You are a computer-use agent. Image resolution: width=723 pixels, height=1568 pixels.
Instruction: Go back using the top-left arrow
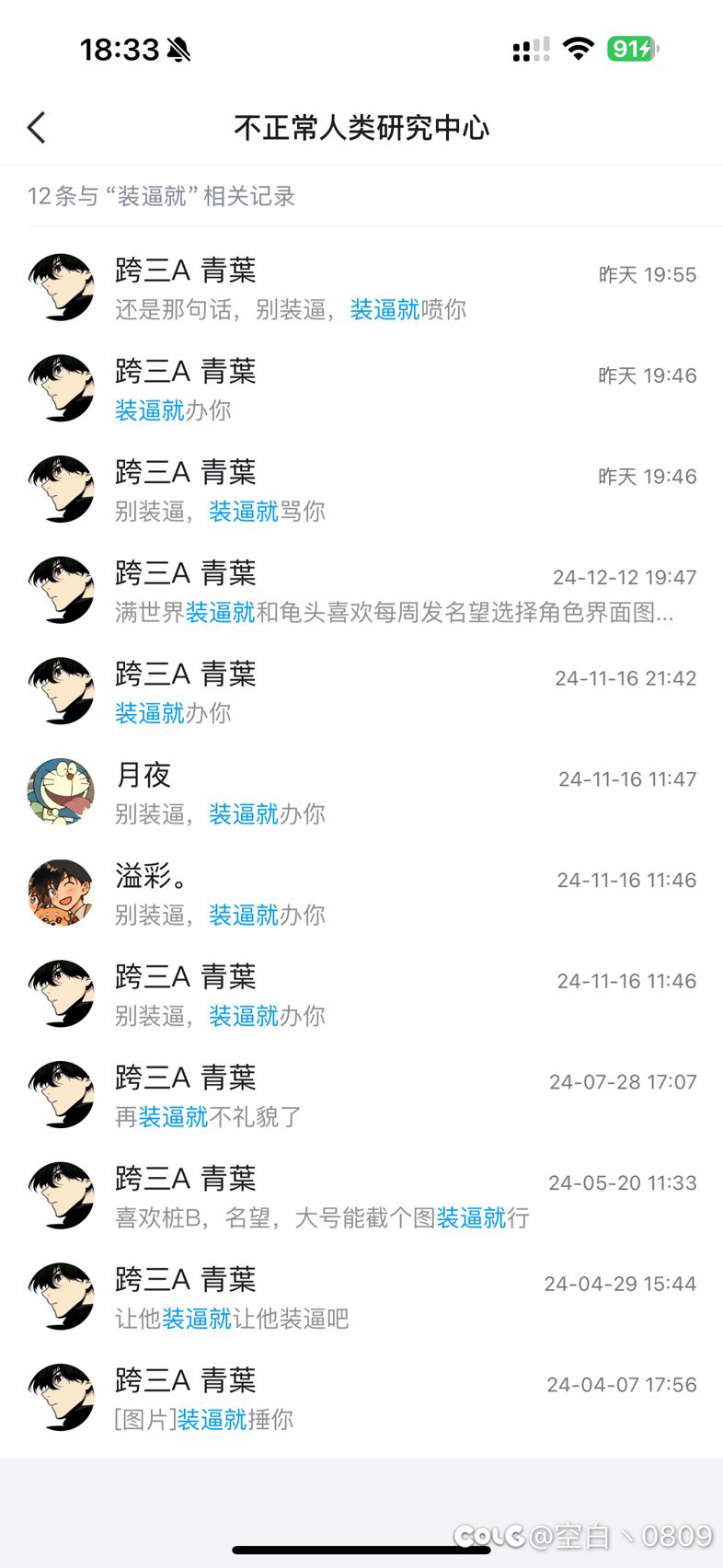(x=37, y=128)
